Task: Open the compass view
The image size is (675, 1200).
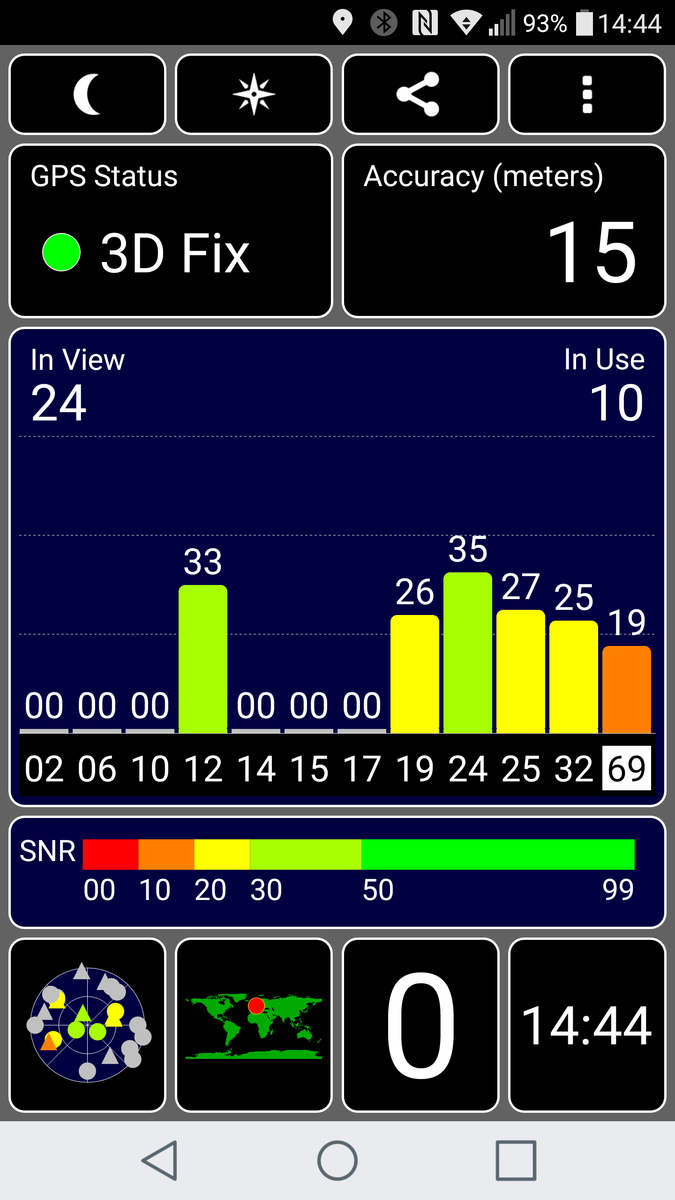Action: point(254,95)
